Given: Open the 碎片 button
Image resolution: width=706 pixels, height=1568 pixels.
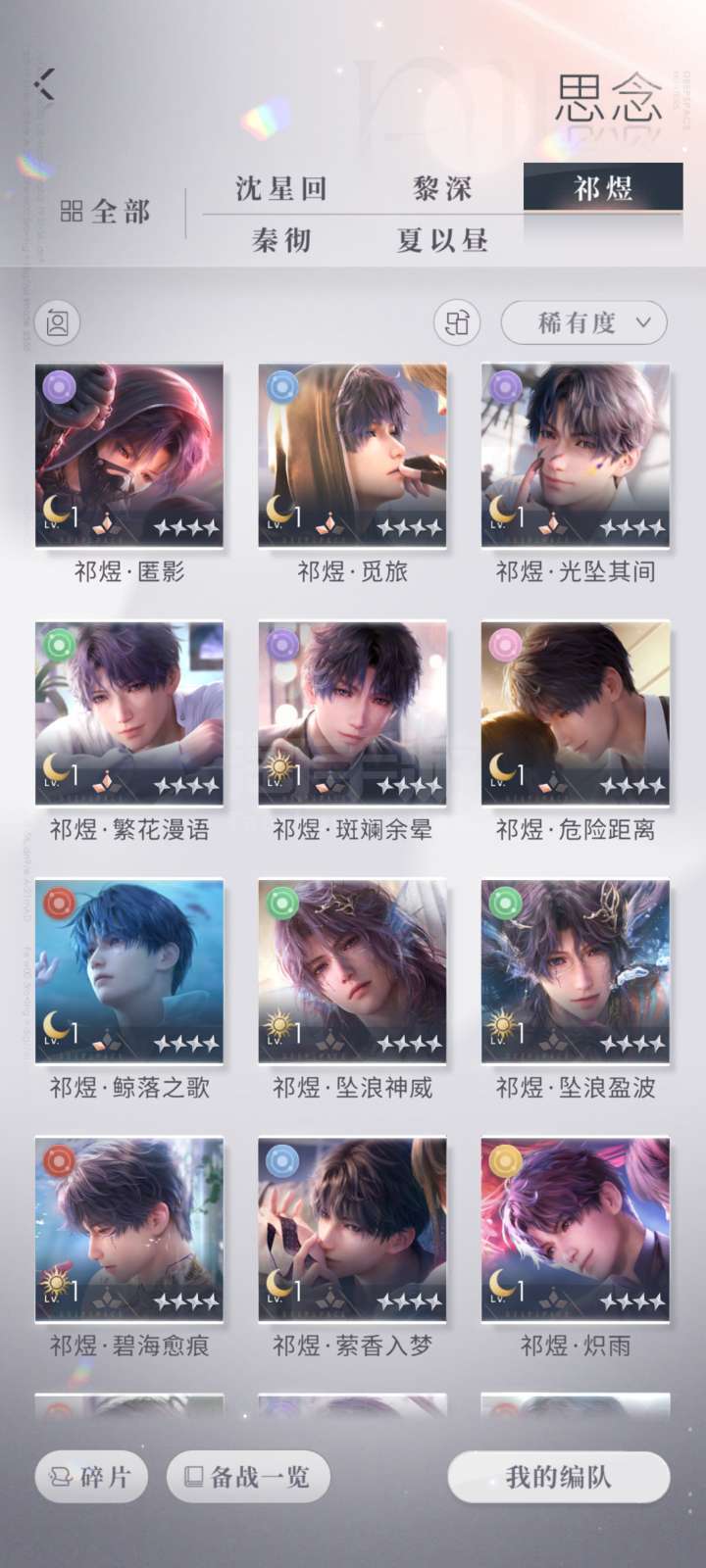Looking at the screenshot, I should [91, 1476].
